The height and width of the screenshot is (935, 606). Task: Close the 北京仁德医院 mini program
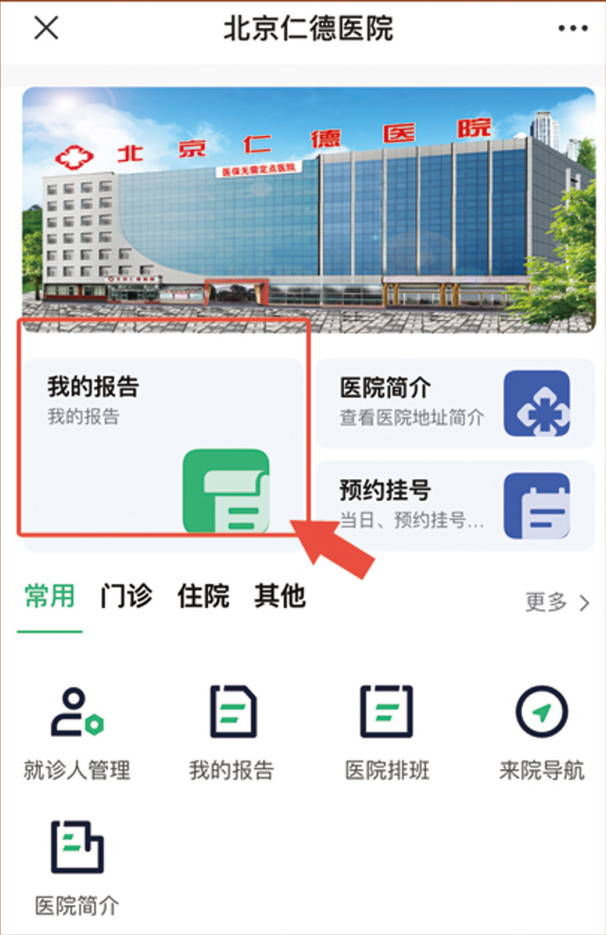(x=46, y=28)
